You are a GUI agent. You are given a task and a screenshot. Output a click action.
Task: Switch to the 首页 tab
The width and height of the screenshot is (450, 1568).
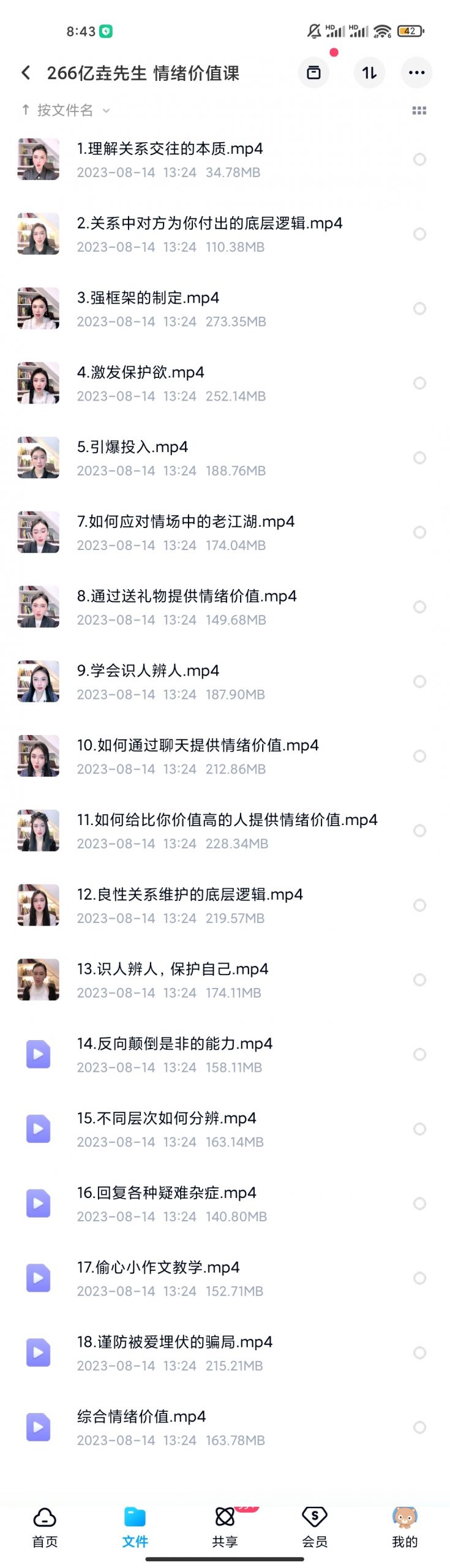[45, 1526]
